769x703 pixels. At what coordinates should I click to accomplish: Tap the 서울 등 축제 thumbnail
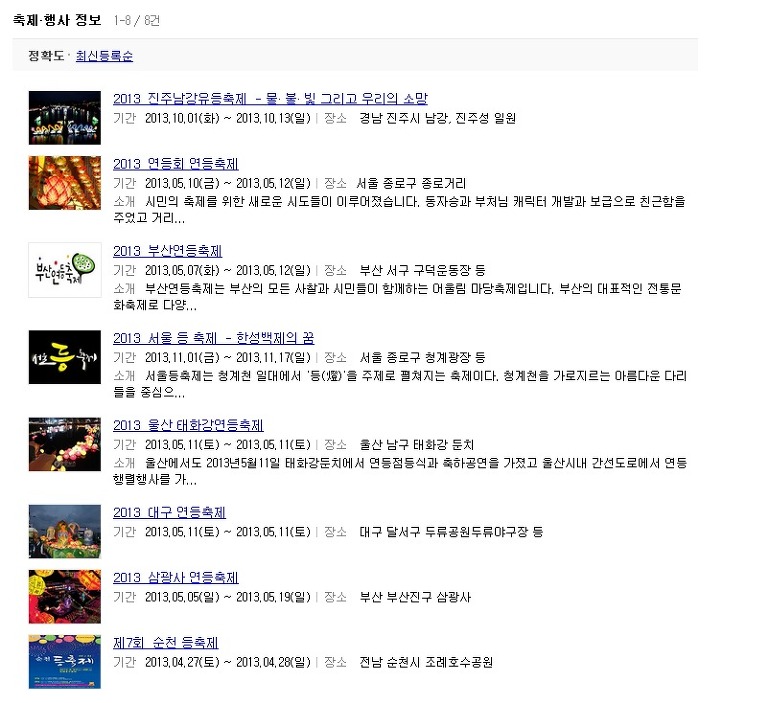(x=65, y=357)
